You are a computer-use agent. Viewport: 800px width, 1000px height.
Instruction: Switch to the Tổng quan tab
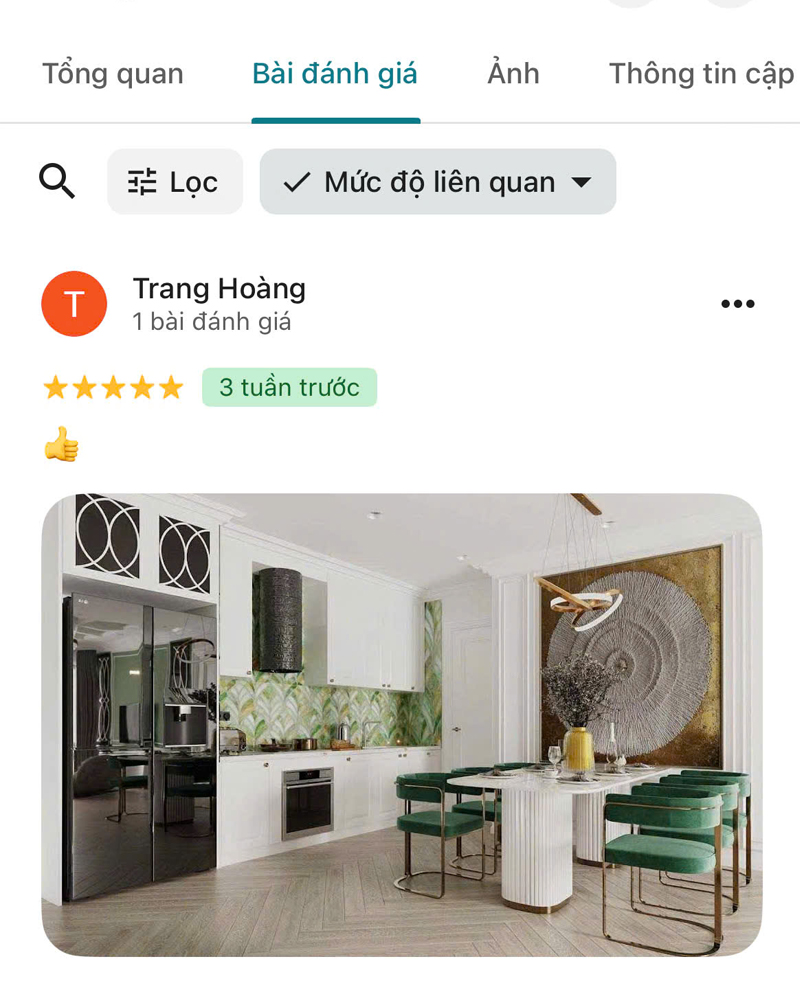click(113, 74)
